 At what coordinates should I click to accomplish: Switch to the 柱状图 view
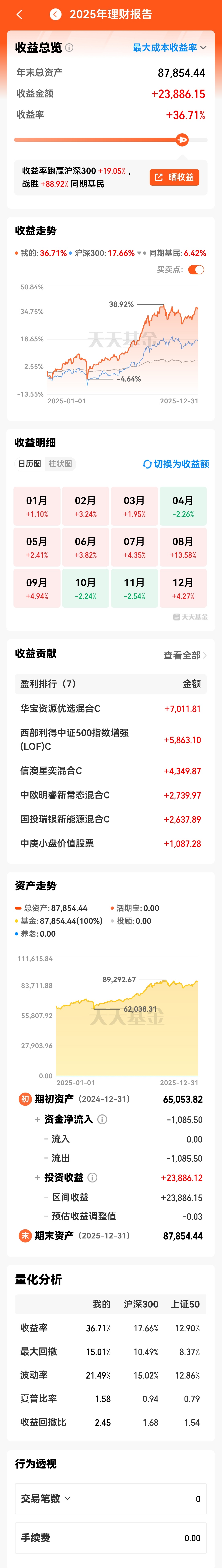[60, 464]
